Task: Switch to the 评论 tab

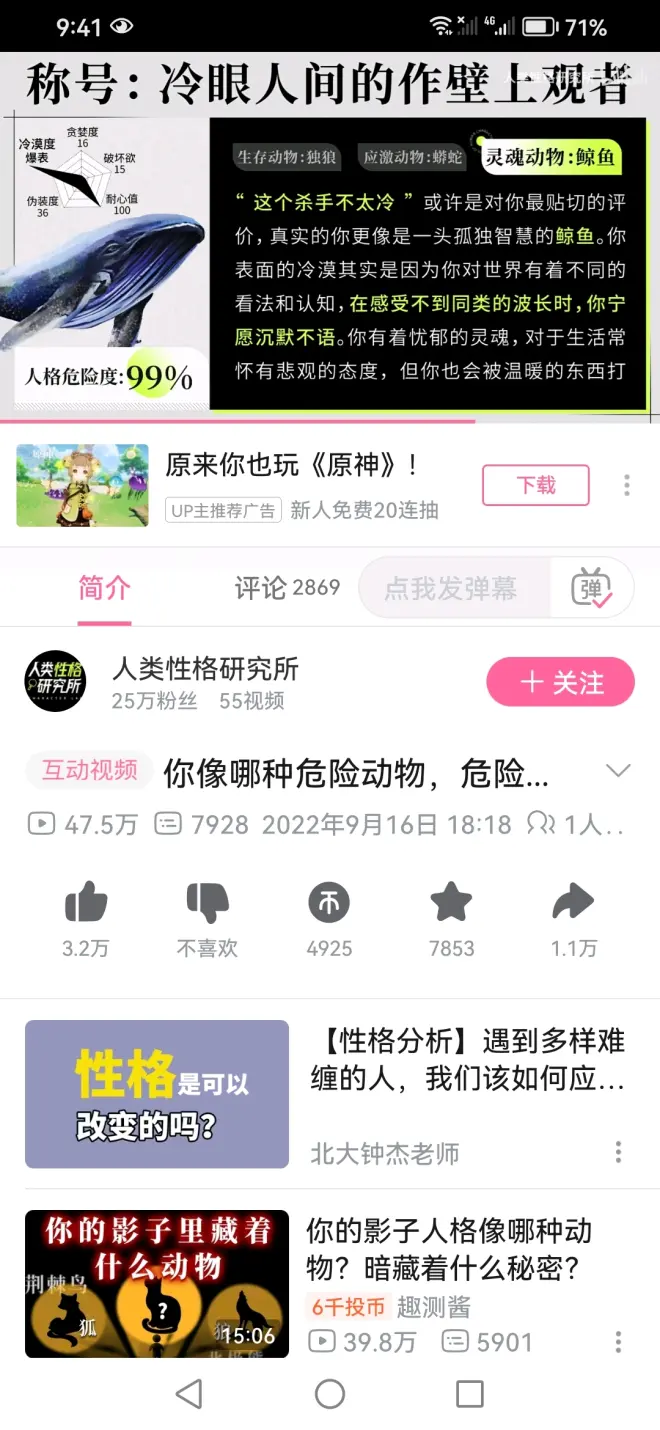Action: click(x=287, y=588)
